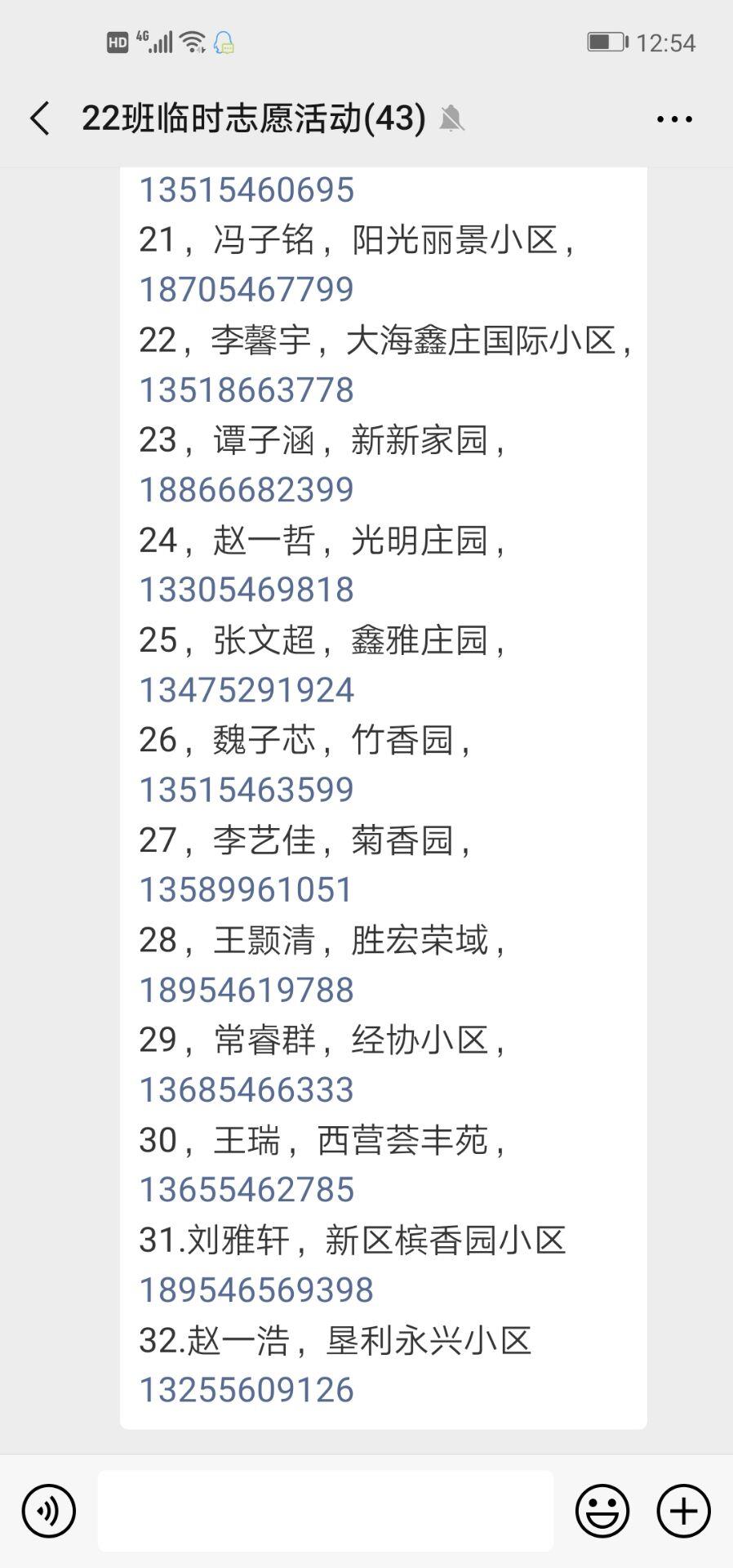Open the chat's three-dot menu

click(x=674, y=119)
